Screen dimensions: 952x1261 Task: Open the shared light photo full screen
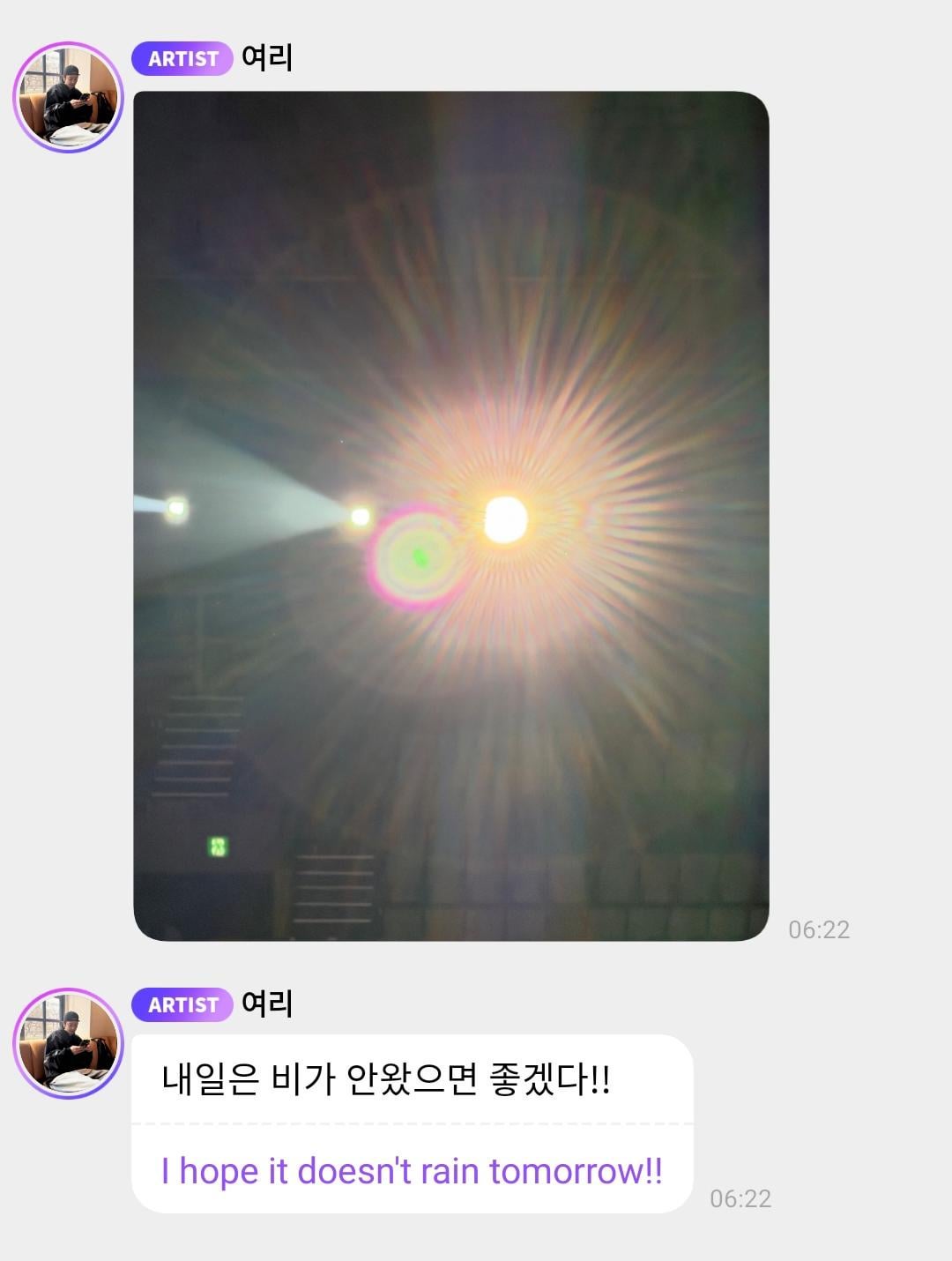[x=450, y=516]
